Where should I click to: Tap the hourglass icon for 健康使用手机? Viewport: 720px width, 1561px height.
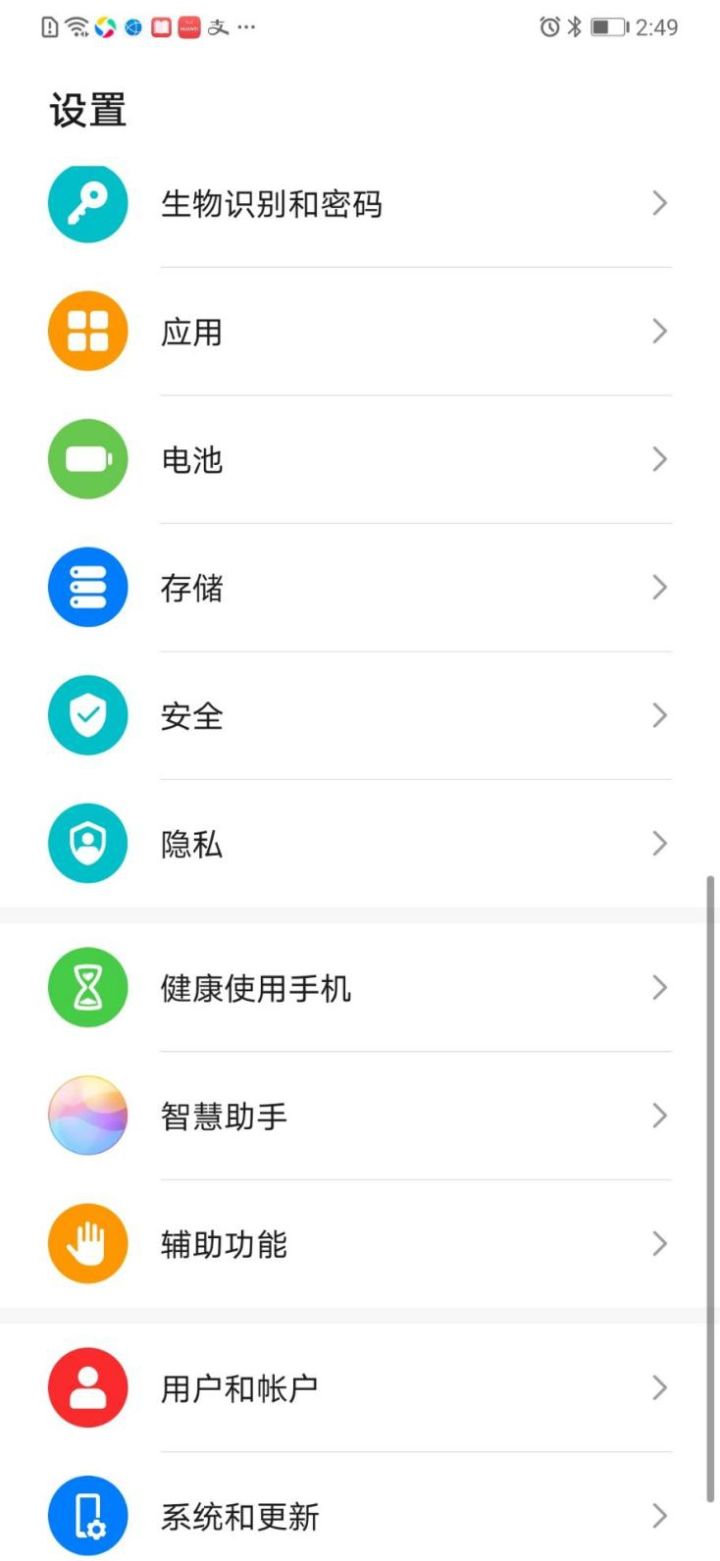(x=87, y=986)
